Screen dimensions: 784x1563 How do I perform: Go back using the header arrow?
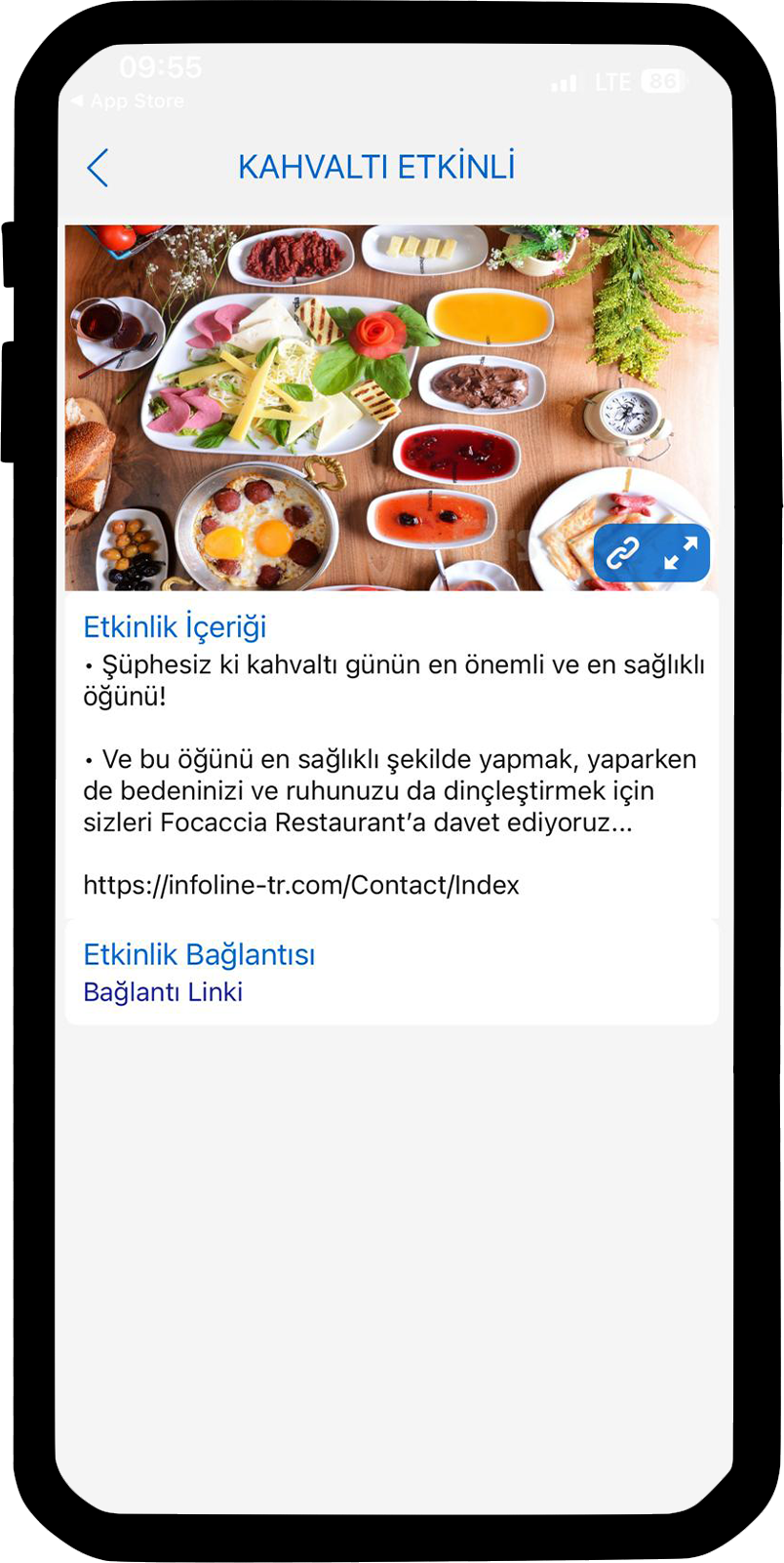[98, 168]
